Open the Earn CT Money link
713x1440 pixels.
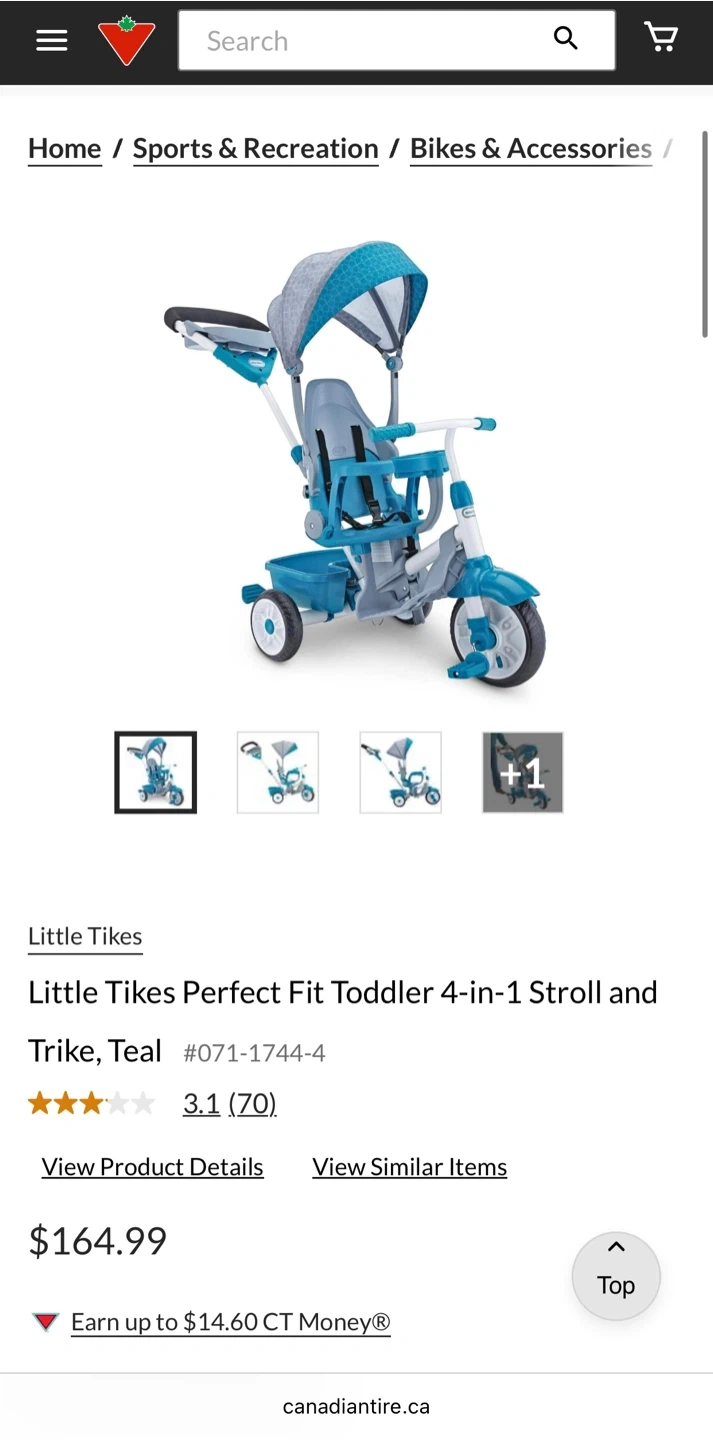click(x=230, y=1322)
